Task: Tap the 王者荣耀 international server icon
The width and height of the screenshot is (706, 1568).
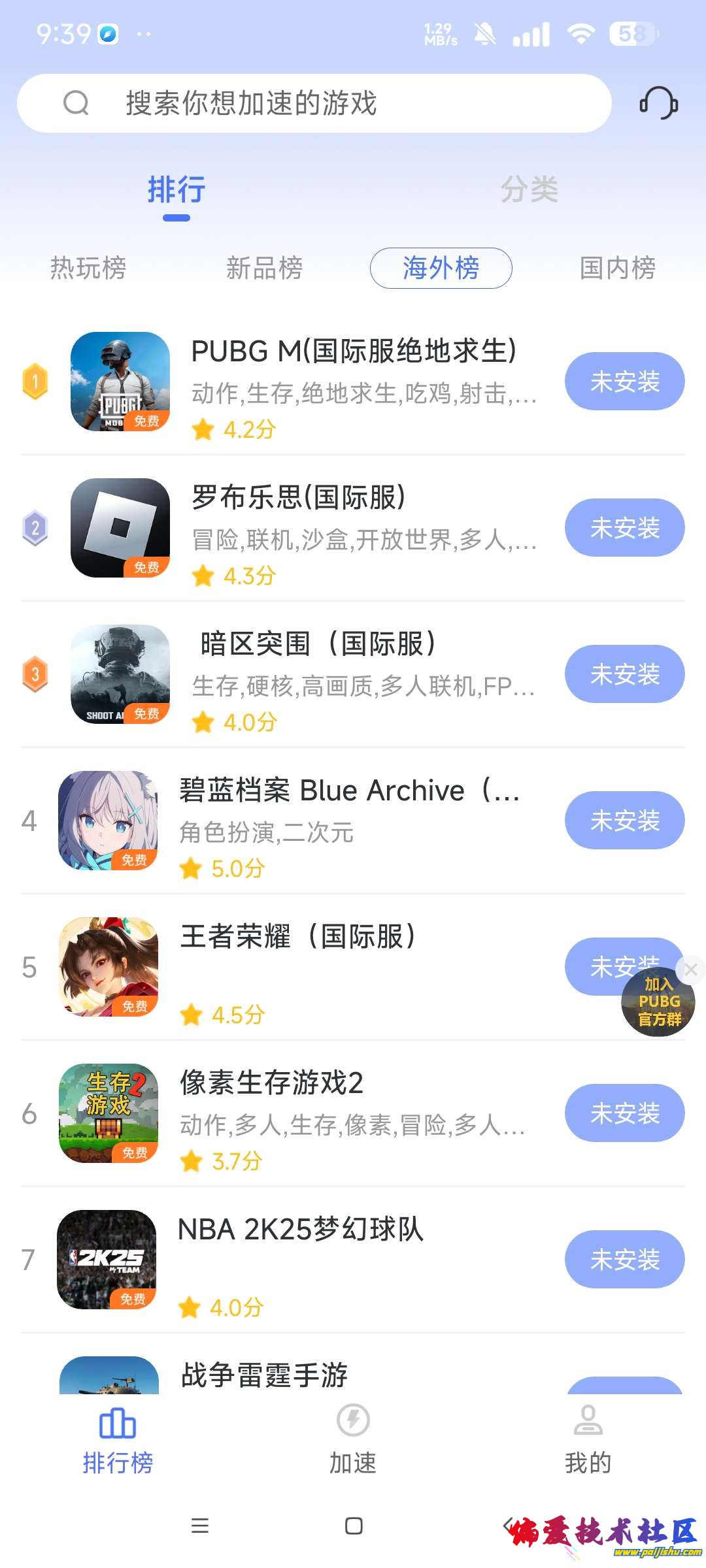Action: (x=108, y=967)
